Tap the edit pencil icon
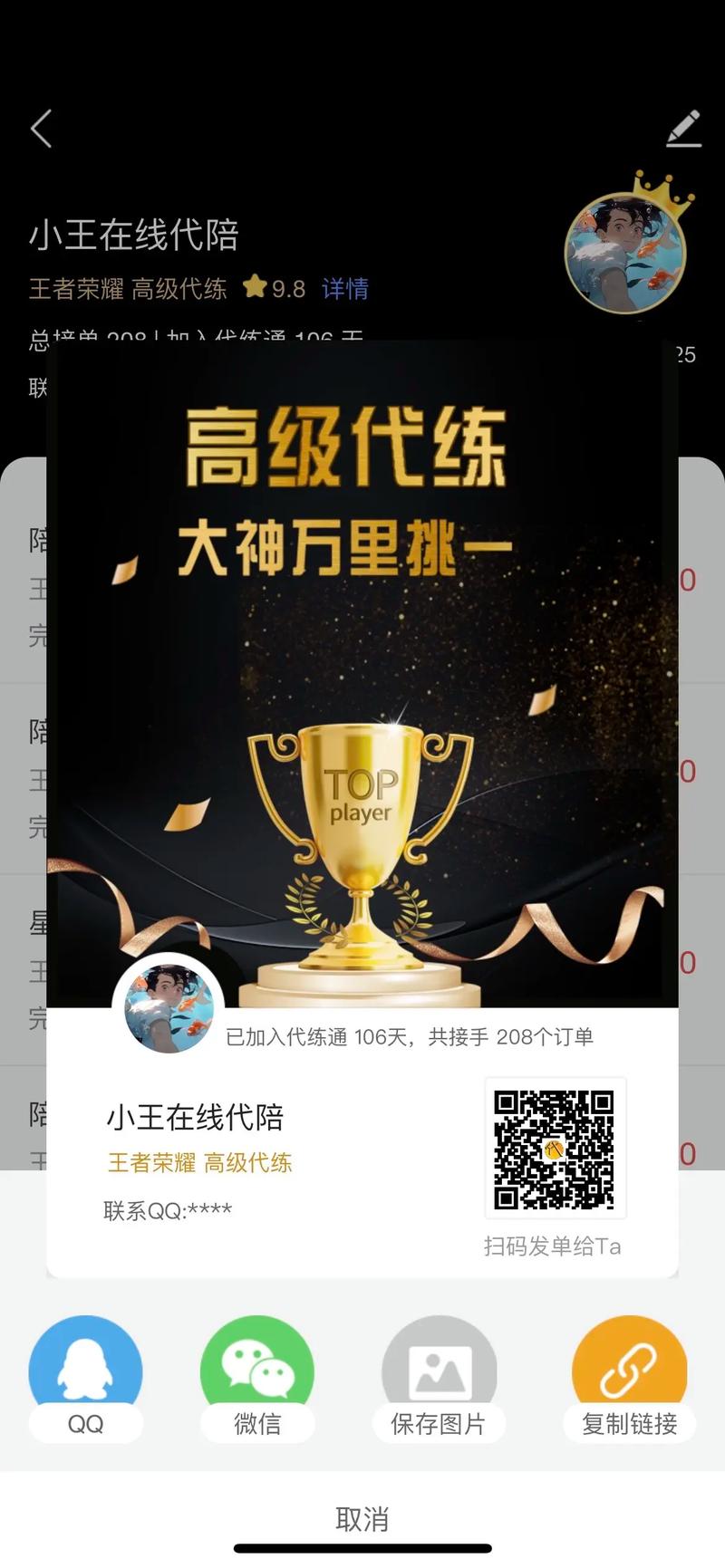 684,129
